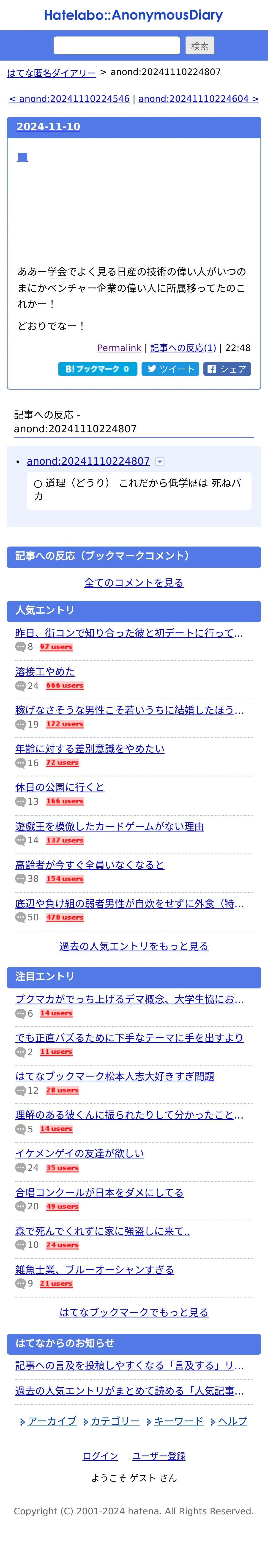Image resolution: width=268 pixels, height=1568 pixels.
Task: Share via the ツイート button
Action: pyautogui.click(x=170, y=369)
